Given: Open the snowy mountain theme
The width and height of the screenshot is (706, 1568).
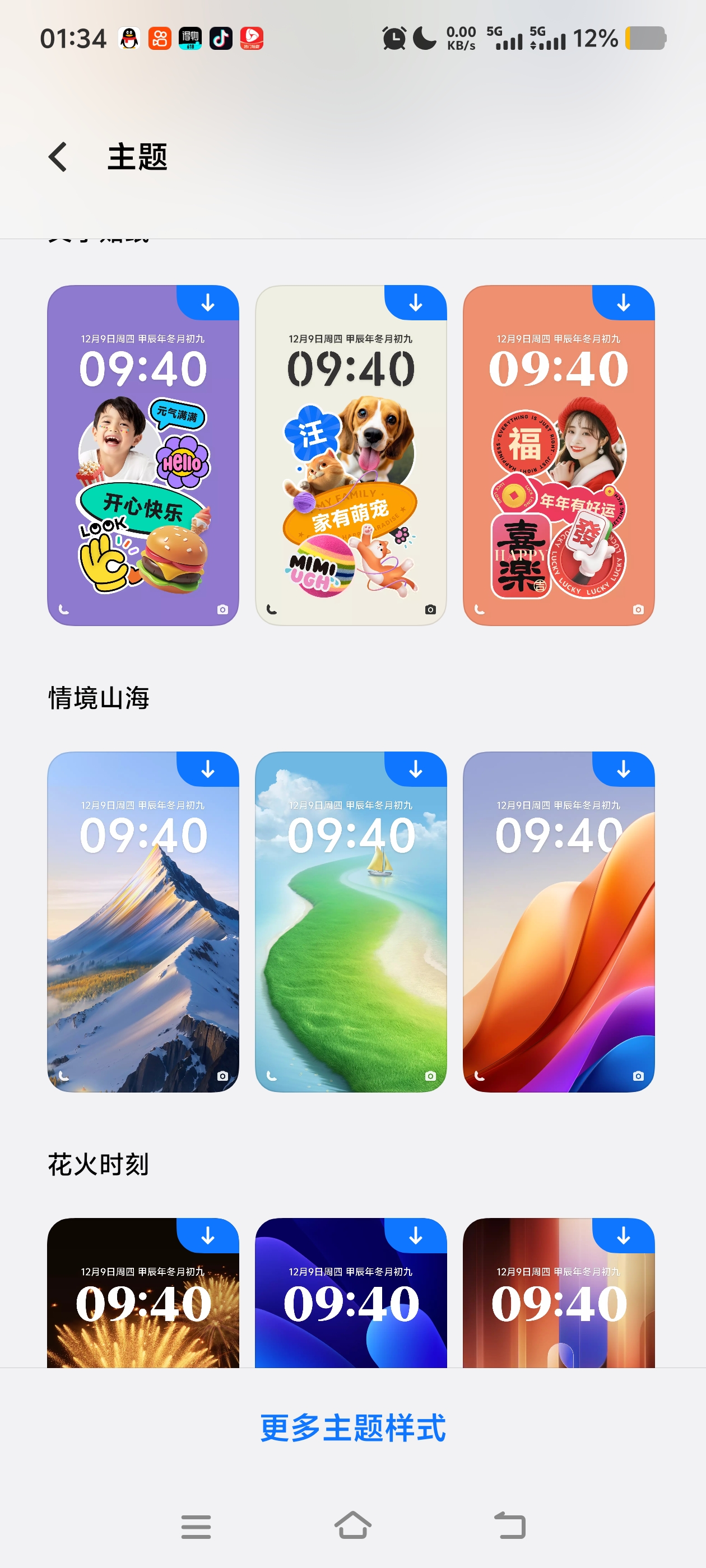Looking at the screenshot, I should [x=142, y=937].
